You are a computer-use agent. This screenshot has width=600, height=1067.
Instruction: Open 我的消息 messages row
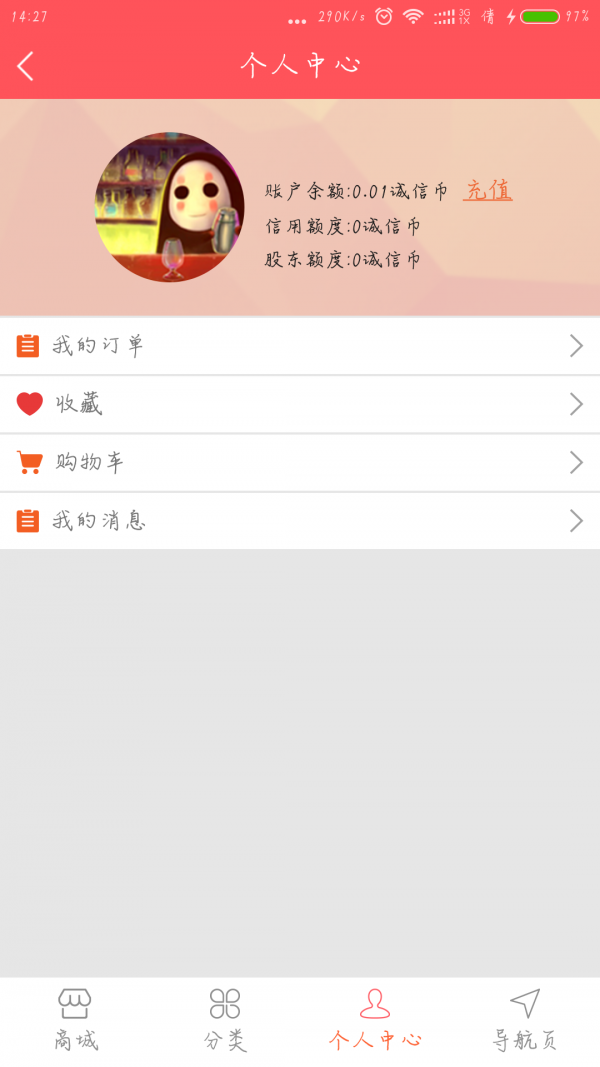pyautogui.click(x=300, y=521)
